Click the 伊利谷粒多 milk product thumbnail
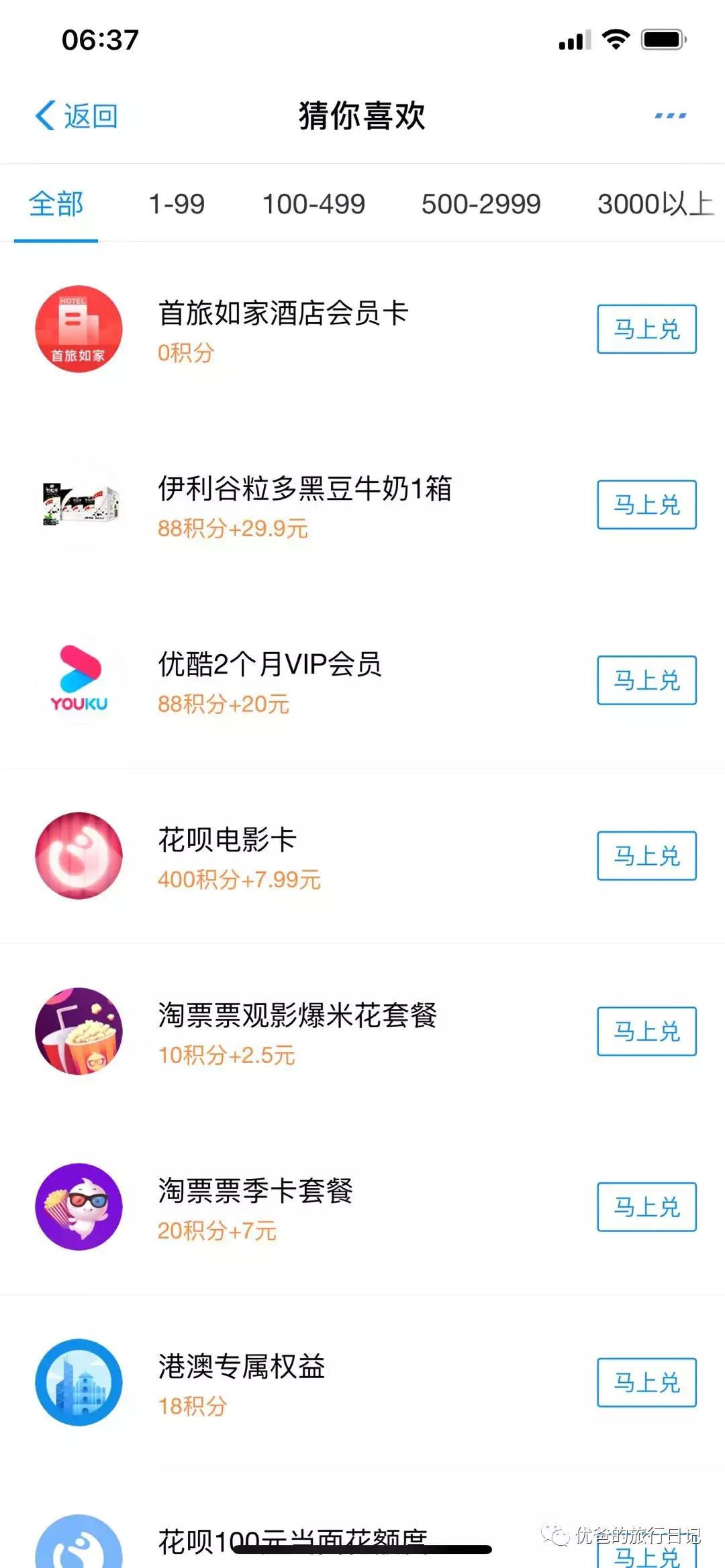This screenshot has width=725, height=1568. pyautogui.click(x=78, y=505)
